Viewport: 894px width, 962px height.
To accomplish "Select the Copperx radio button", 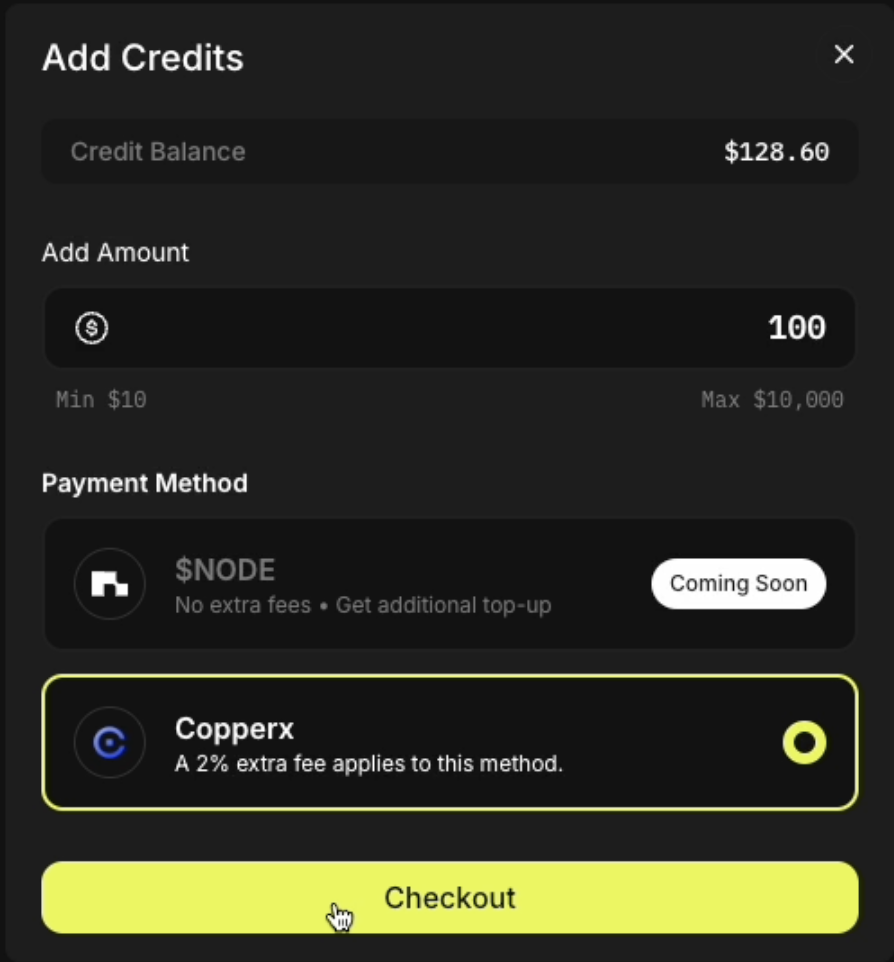I will tap(804, 743).
